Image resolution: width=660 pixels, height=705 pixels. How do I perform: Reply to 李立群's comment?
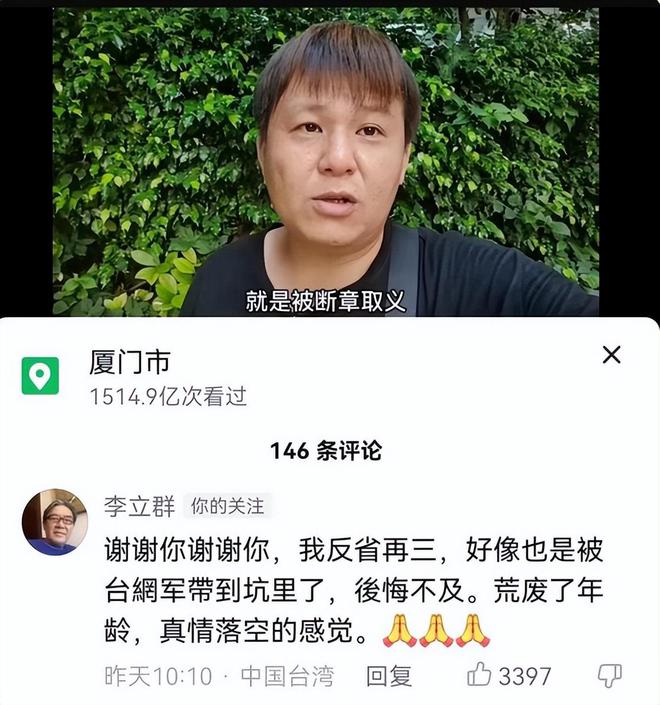(389, 676)
